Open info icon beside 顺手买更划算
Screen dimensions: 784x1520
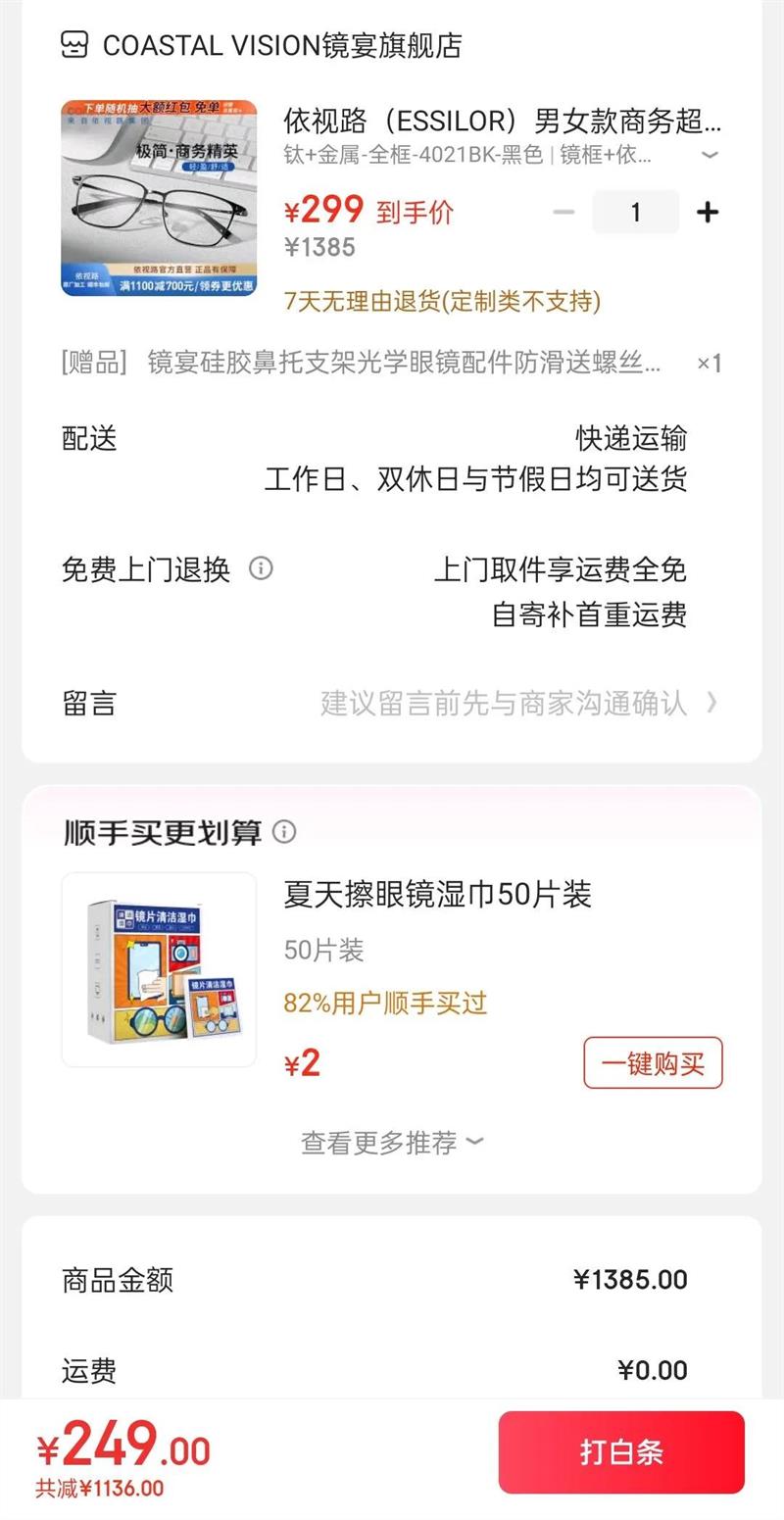(284, 832)
